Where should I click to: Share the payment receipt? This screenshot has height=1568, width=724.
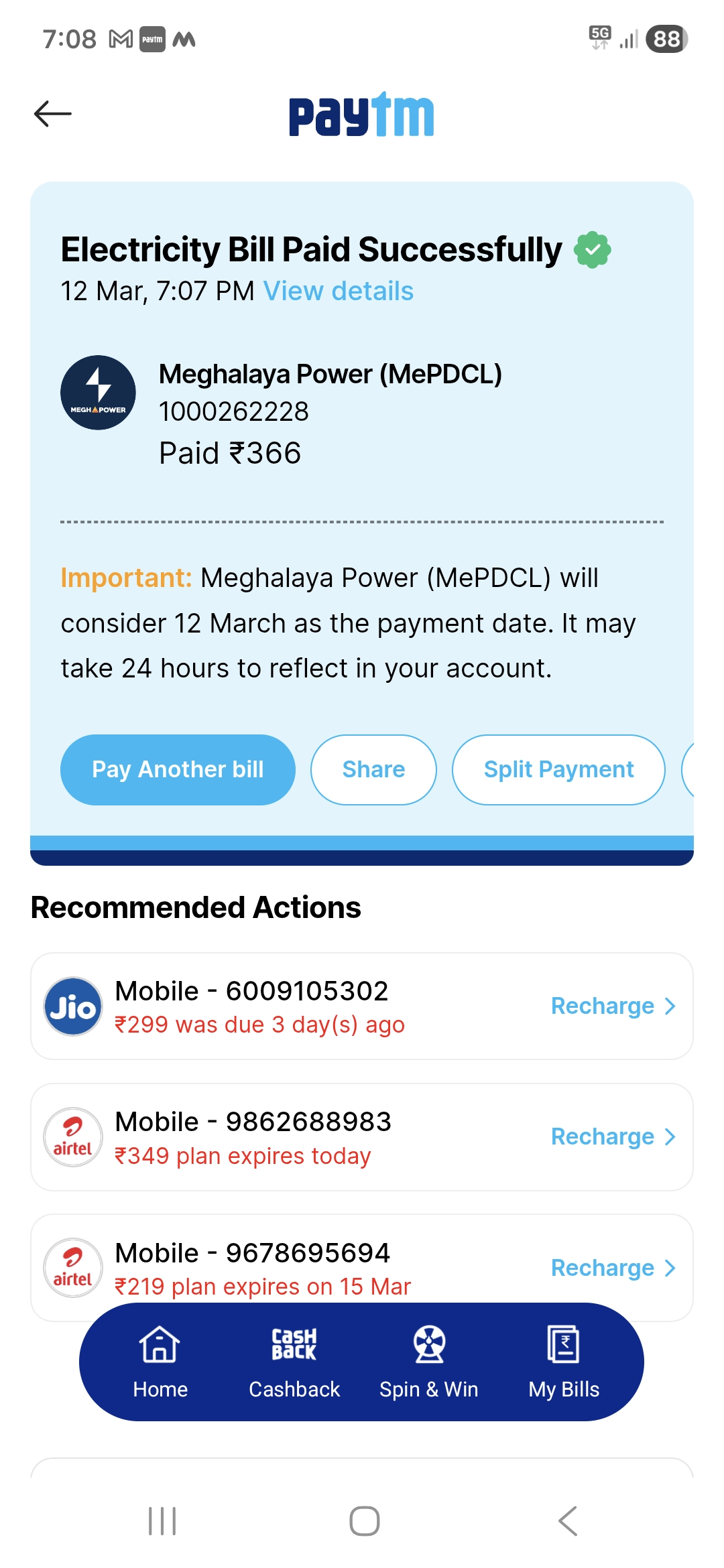373,769
